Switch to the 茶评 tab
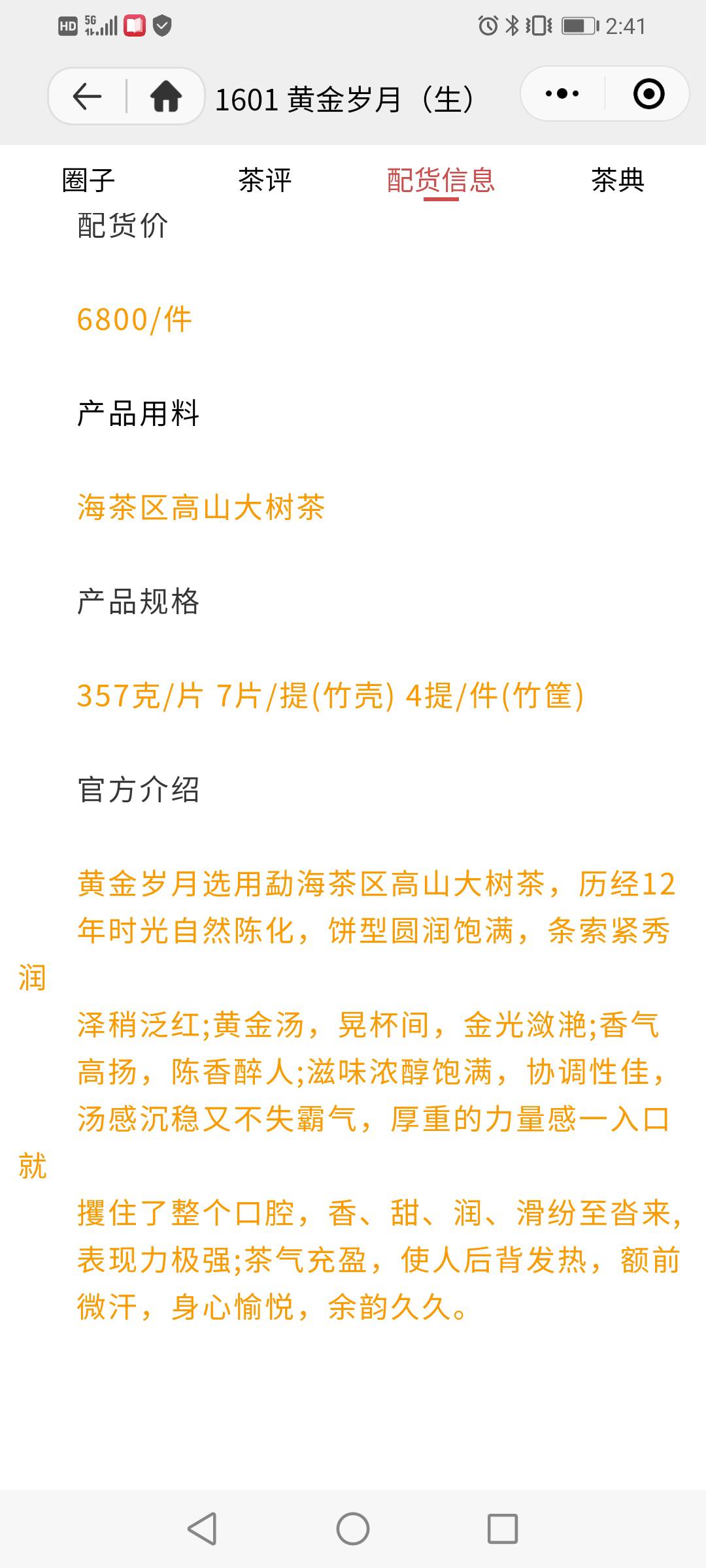This screenshot has width=706, height=1568. click(265, 180)
